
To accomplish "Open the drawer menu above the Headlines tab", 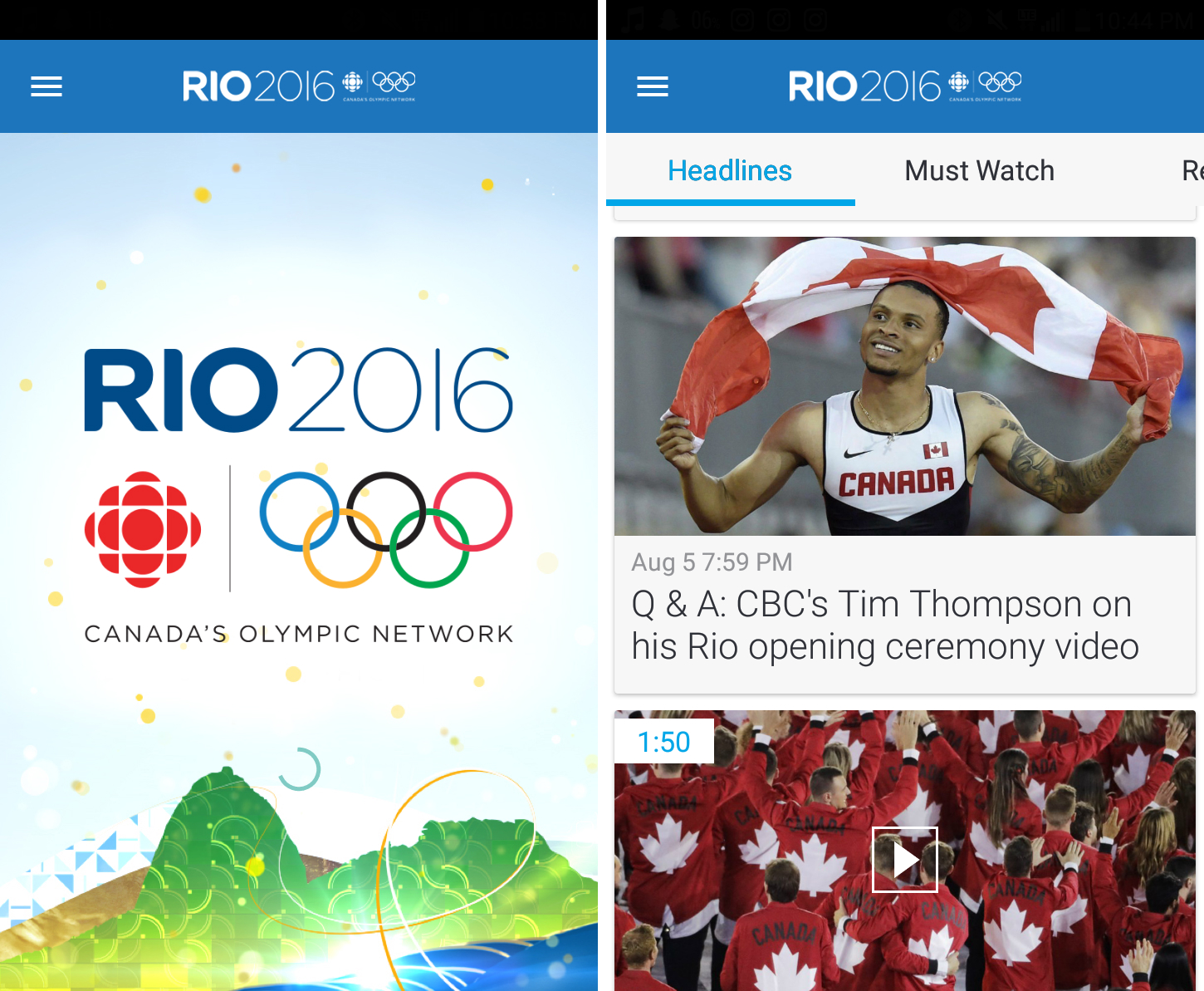I will (x=653, y=86).
